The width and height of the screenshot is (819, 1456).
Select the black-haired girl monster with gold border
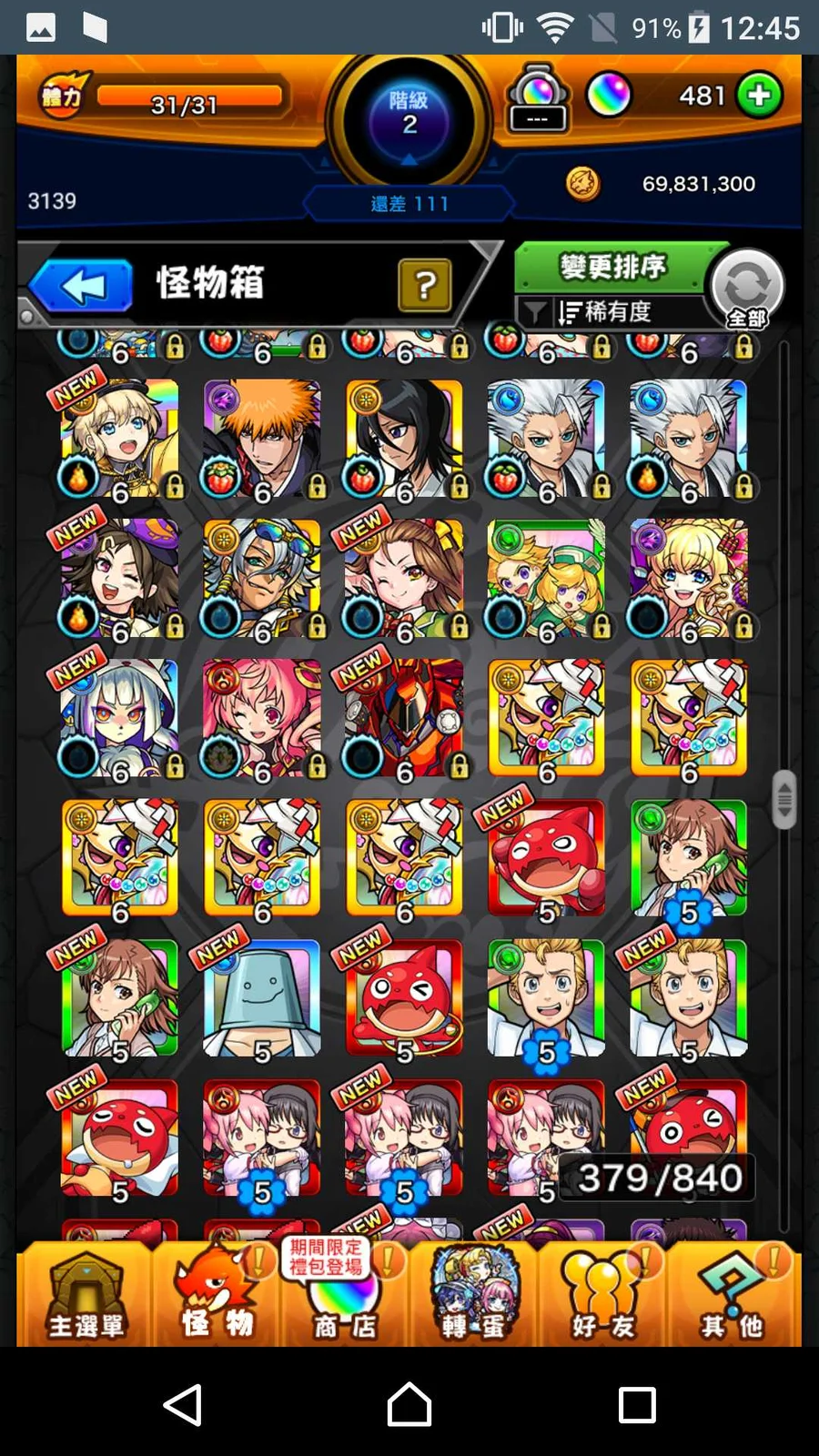(404, 440)
